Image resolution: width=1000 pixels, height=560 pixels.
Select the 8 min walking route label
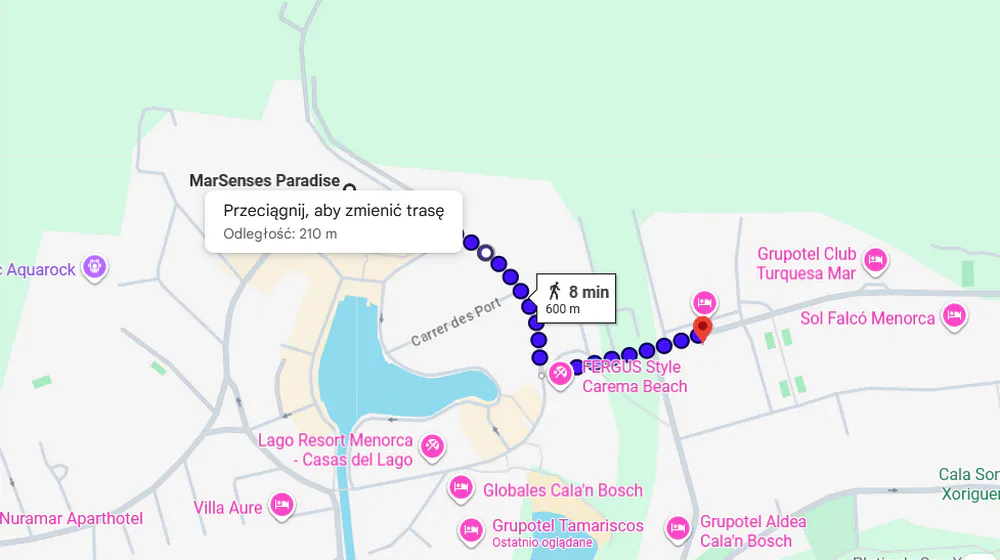[577, 298]
